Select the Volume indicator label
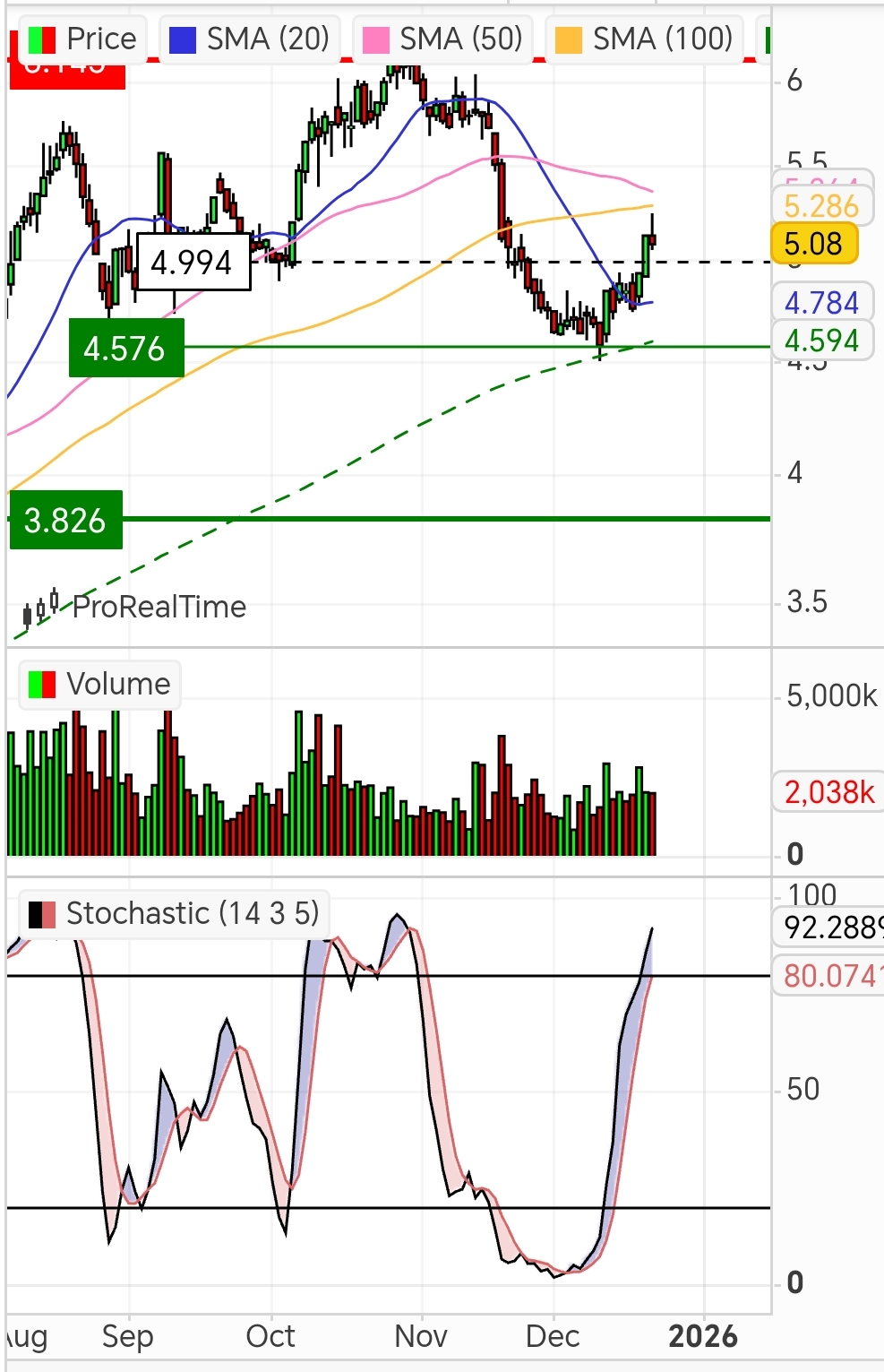This screenshot has width=884, height=1372. [99, 684]
